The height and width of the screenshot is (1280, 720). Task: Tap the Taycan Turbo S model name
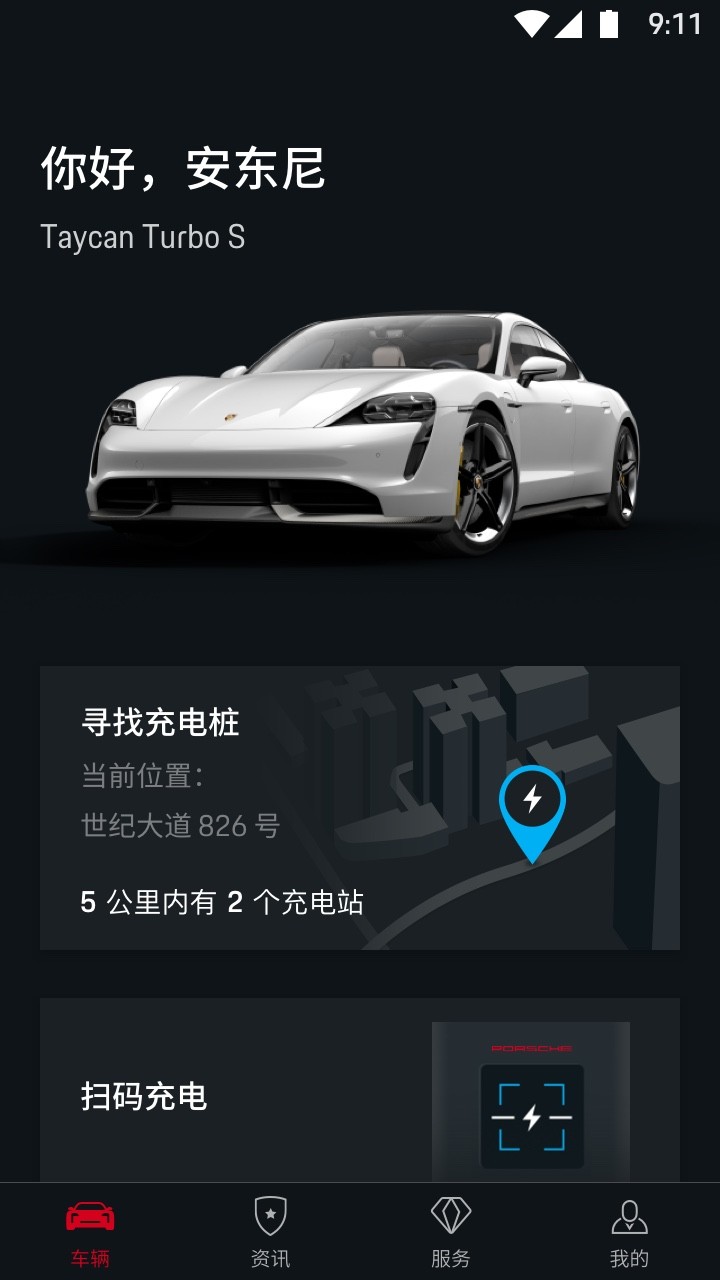pyautogui.click(x=142, y=237)
